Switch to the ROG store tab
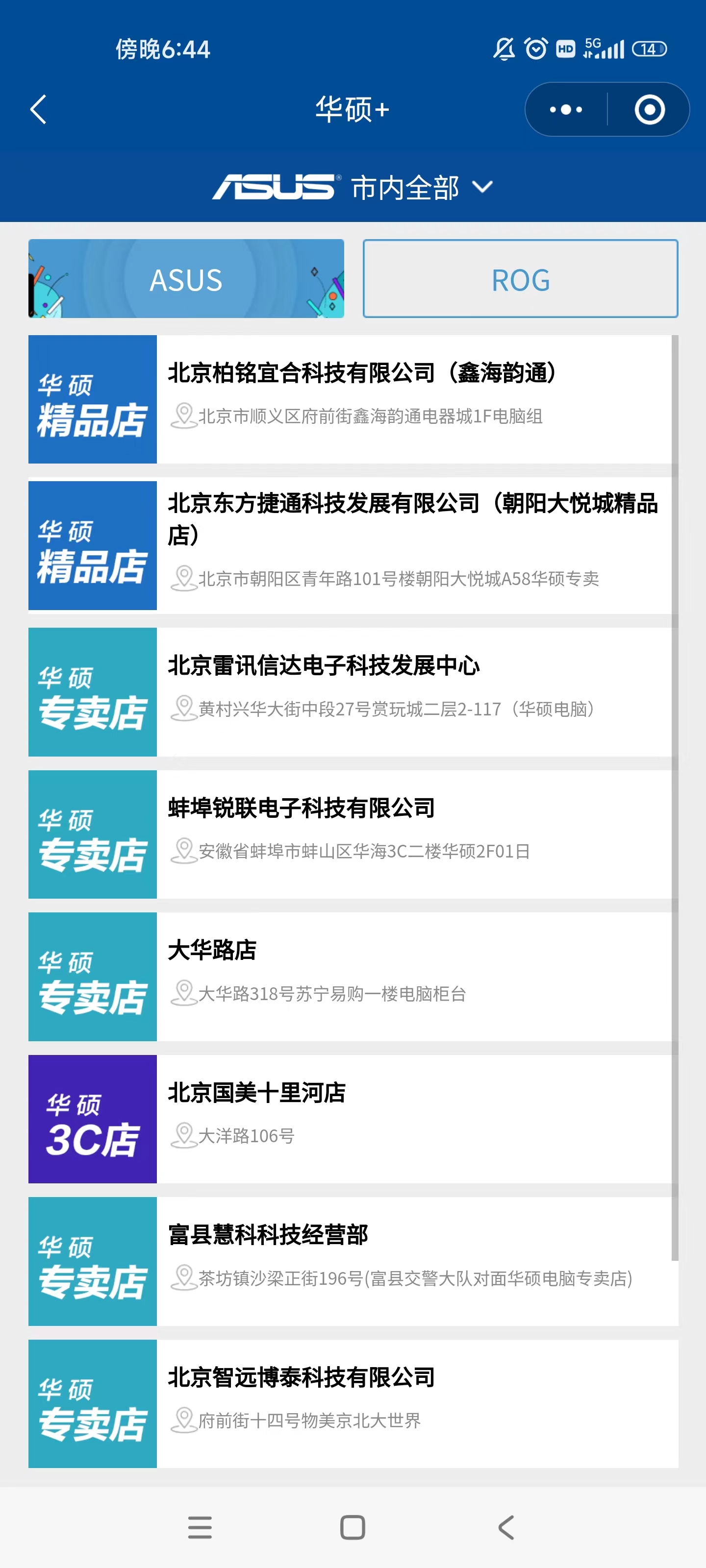Viewport: 706px width, 1568px height. click(520, 279)
